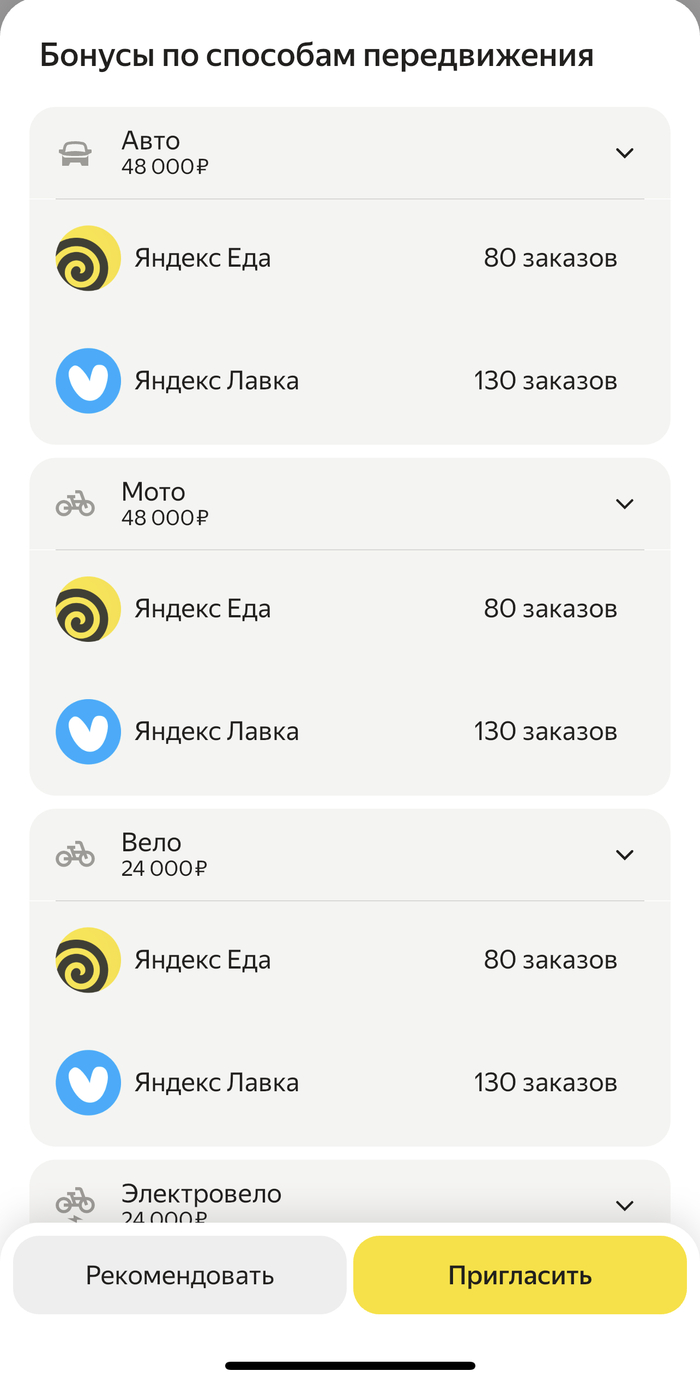Collapse the Мото bonus section
This screenshot has width=700, height=1383.
tap(625, 504)
